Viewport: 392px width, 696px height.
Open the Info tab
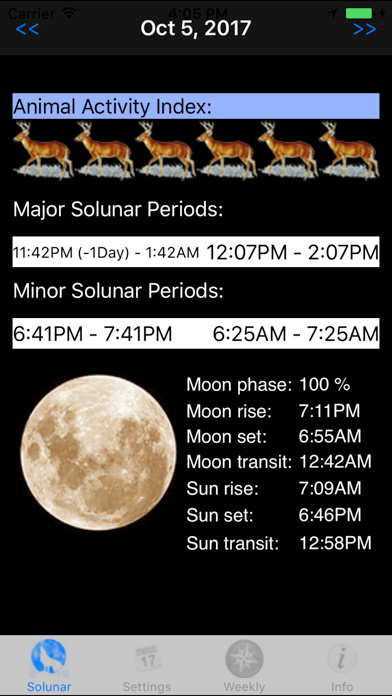(342, 665)
